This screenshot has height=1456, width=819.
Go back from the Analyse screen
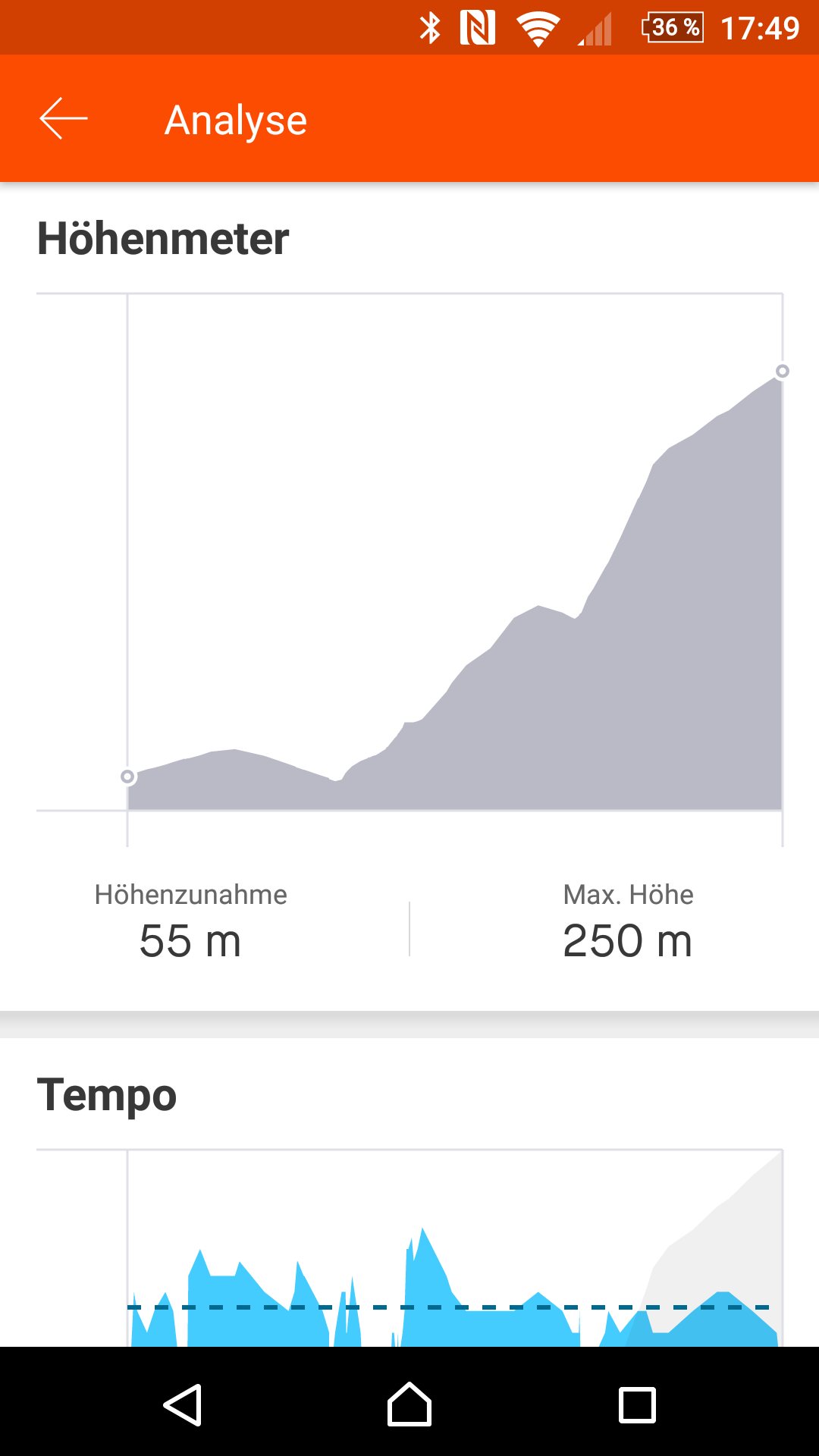click(x=64, y=119)
